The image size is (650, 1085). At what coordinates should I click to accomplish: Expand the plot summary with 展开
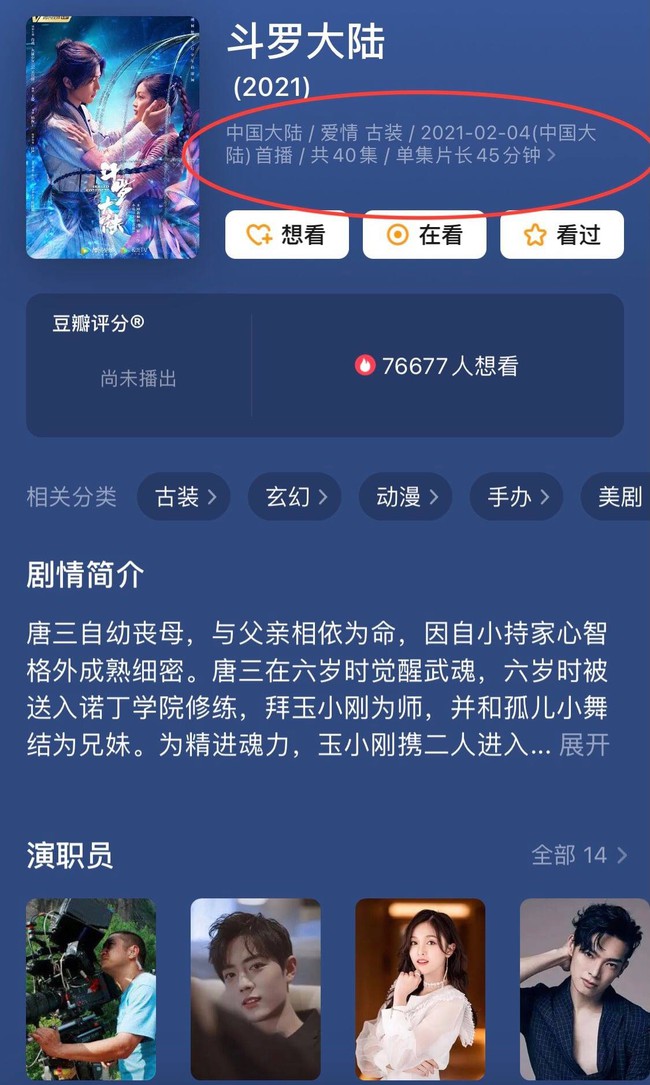click(x=584, y=746)
